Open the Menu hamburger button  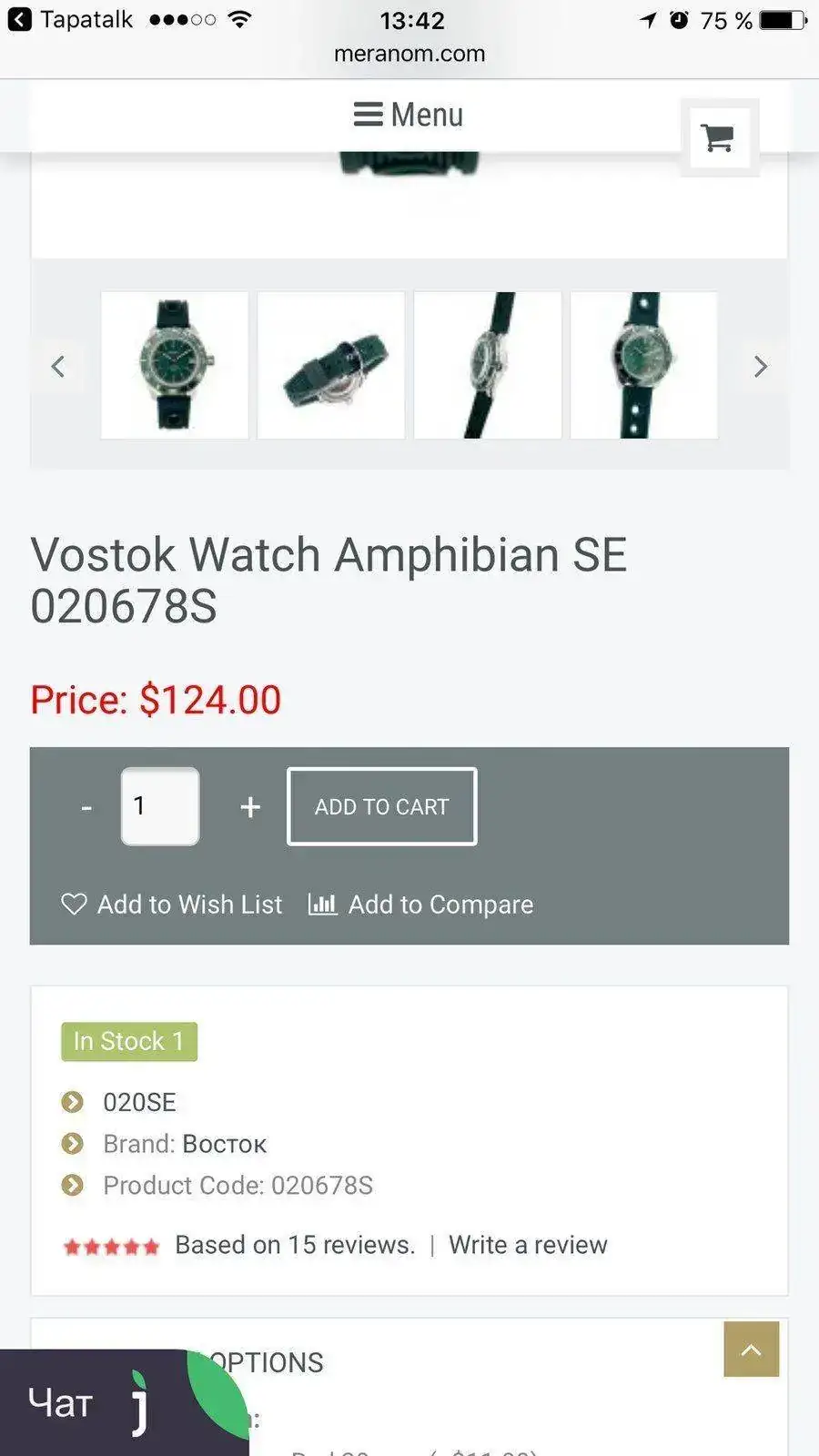[409, 115]
